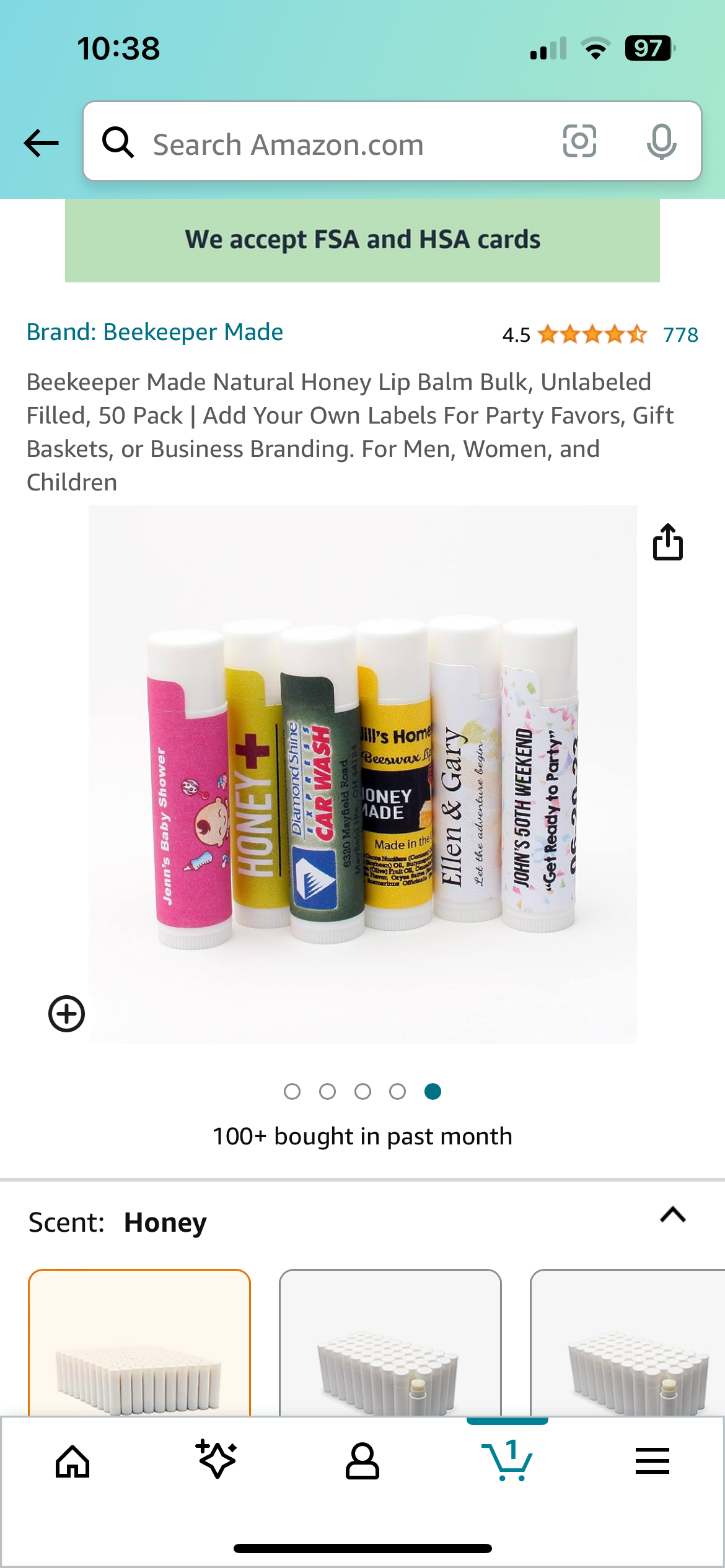Open the sparkle AI assistant tab
Screen dimensions: 725x1568
217,1460
